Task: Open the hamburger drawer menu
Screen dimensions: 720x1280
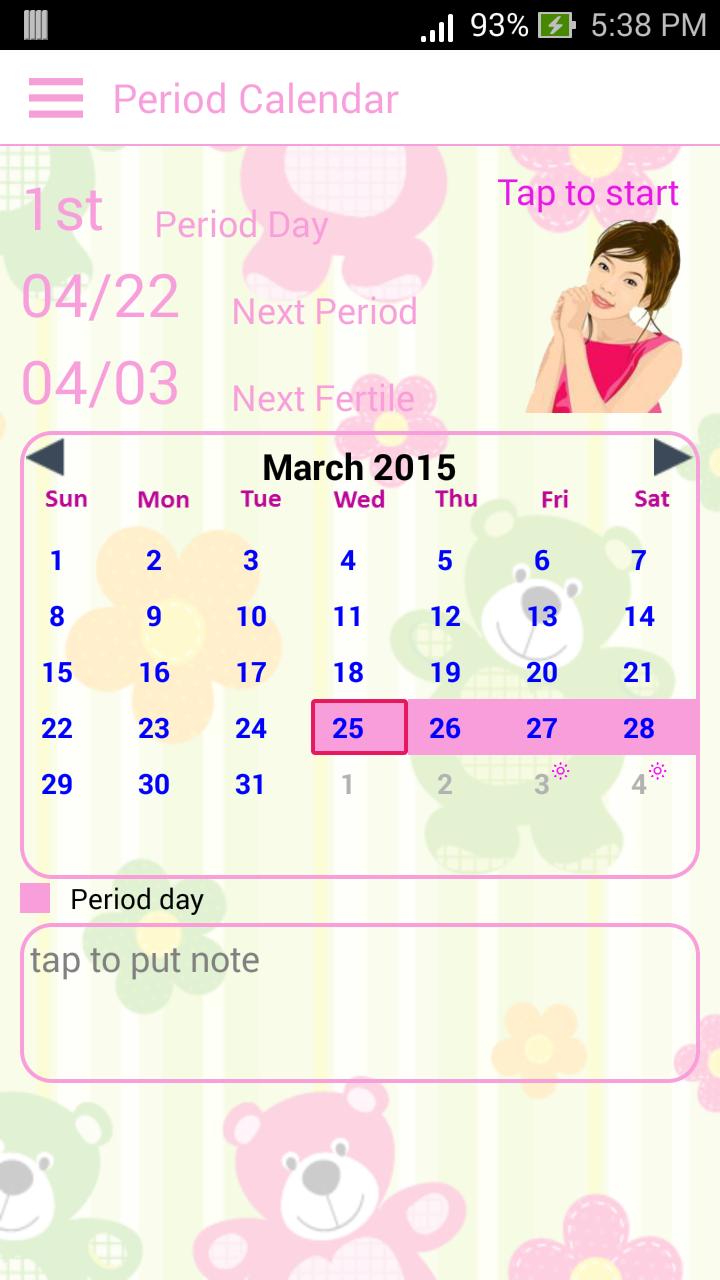Action: click(x=55, y=99)
